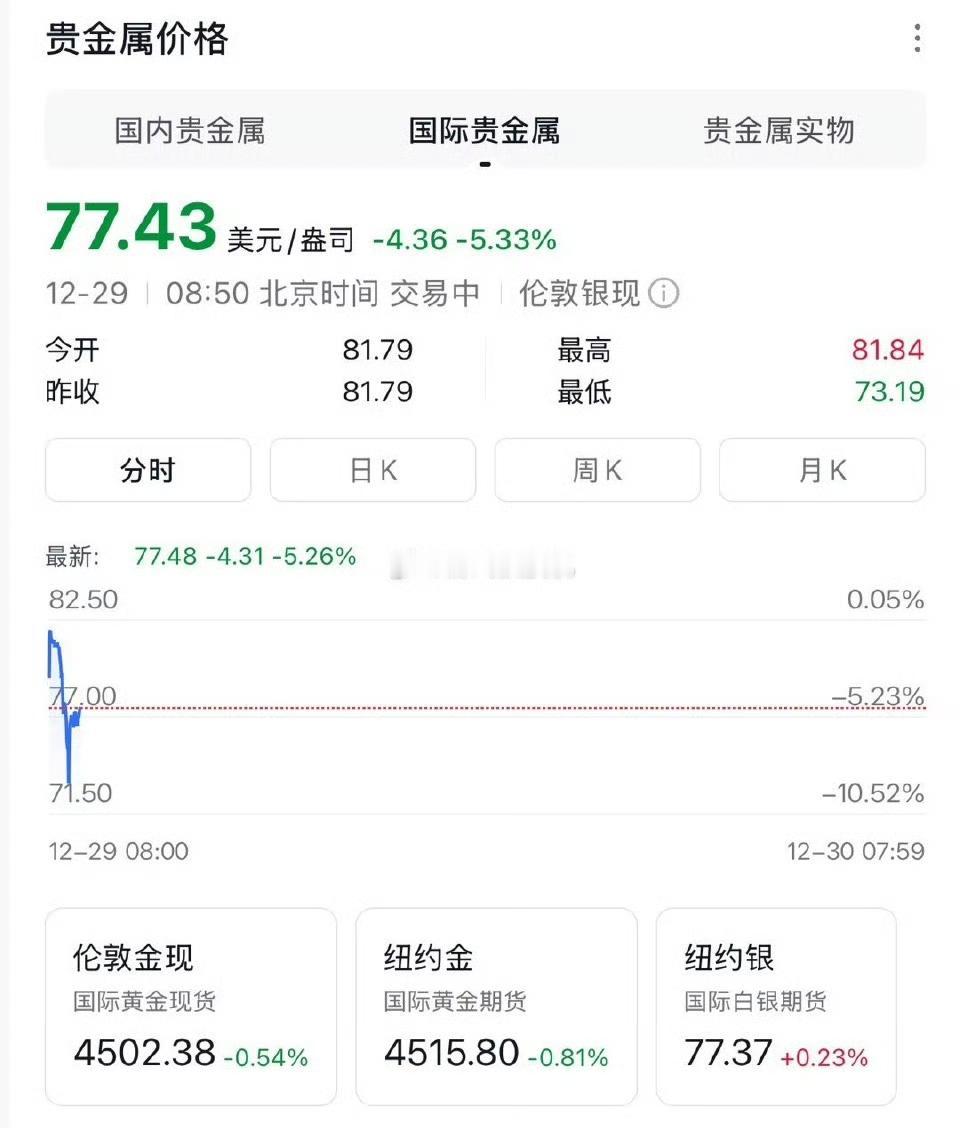
Task: Open the 纽约金 gold futures card
Action: tap(496, 1005)
